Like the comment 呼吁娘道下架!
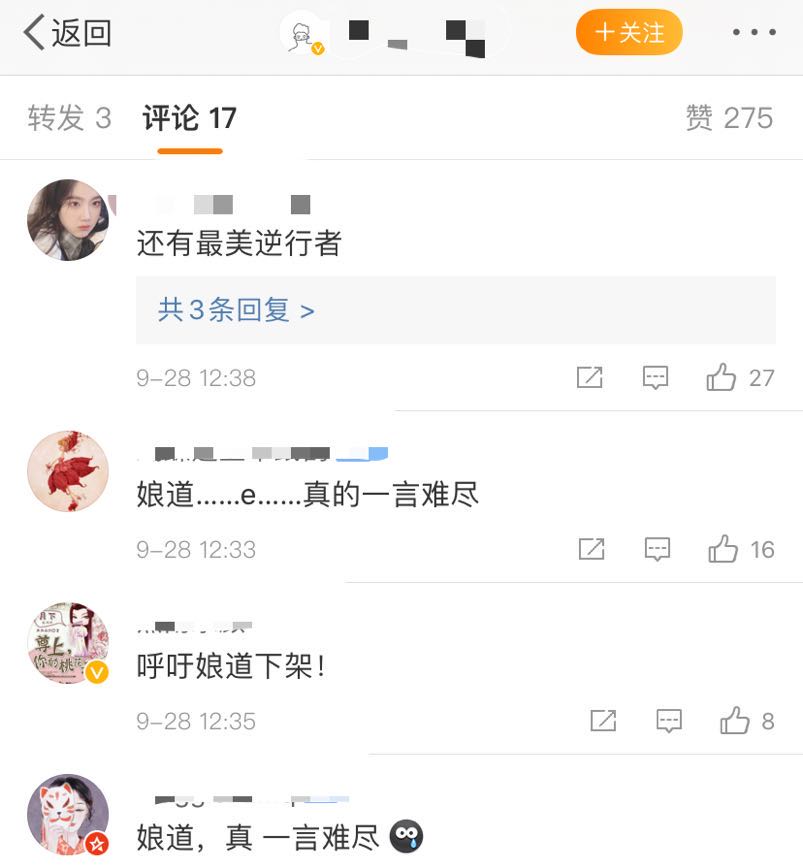The height and width of the screenshot is (867, 803). (735, 721)
